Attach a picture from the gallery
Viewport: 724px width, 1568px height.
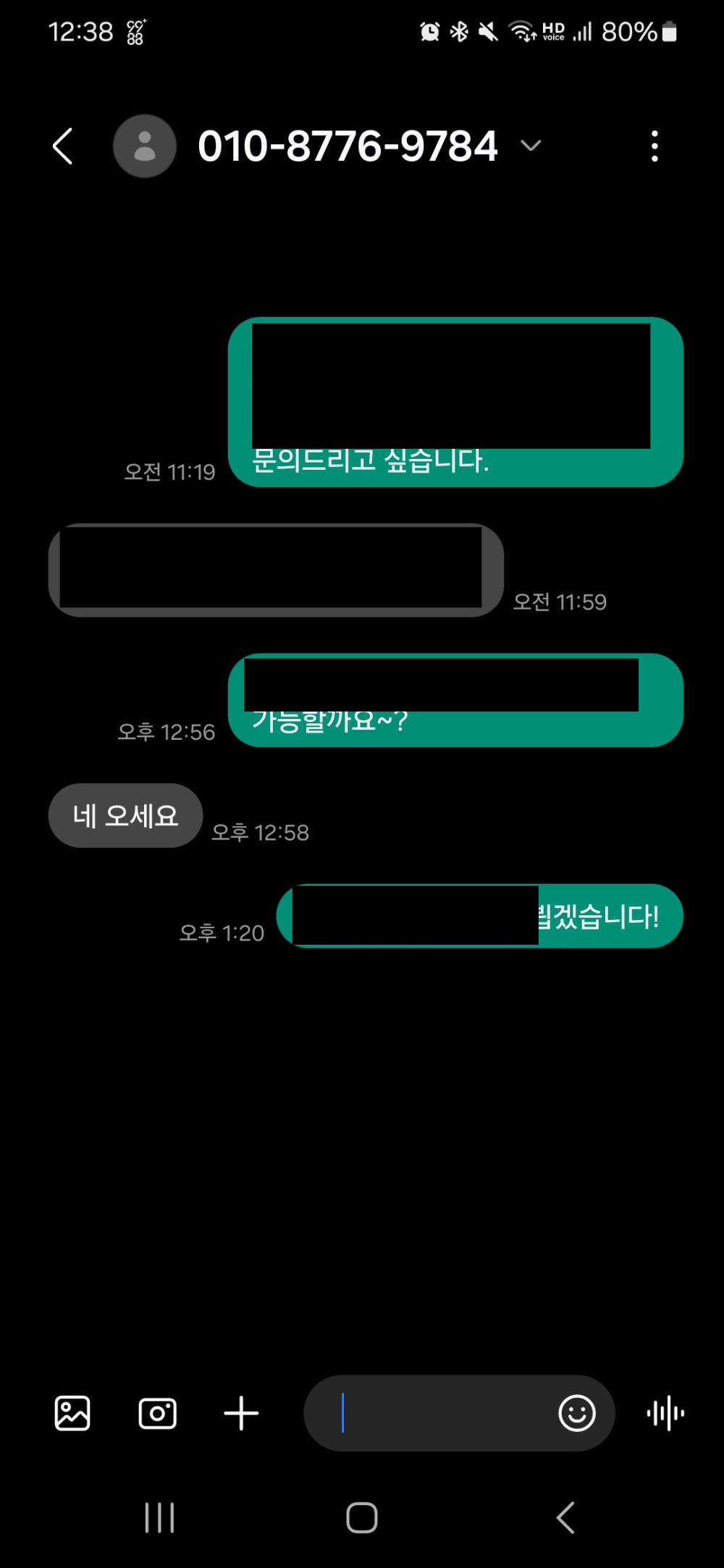click(72, 1413)
